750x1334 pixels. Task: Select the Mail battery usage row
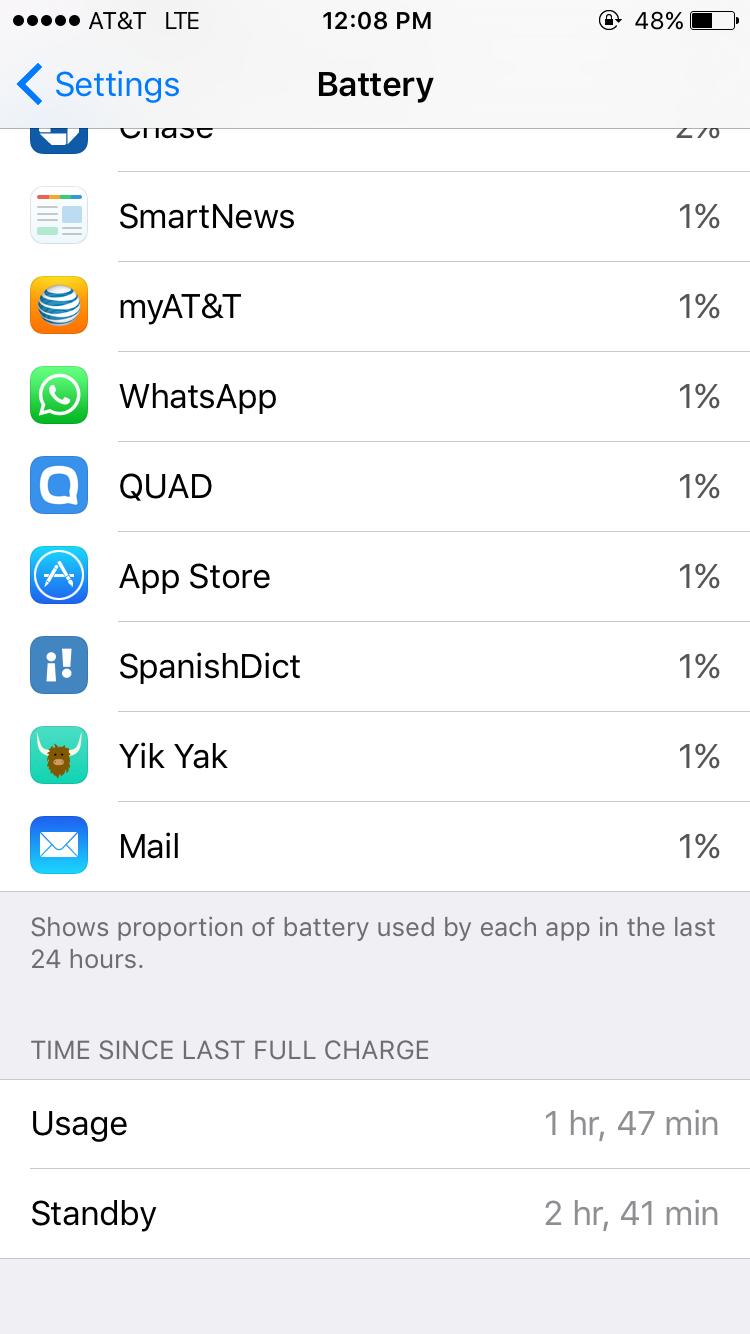(375, 847)
